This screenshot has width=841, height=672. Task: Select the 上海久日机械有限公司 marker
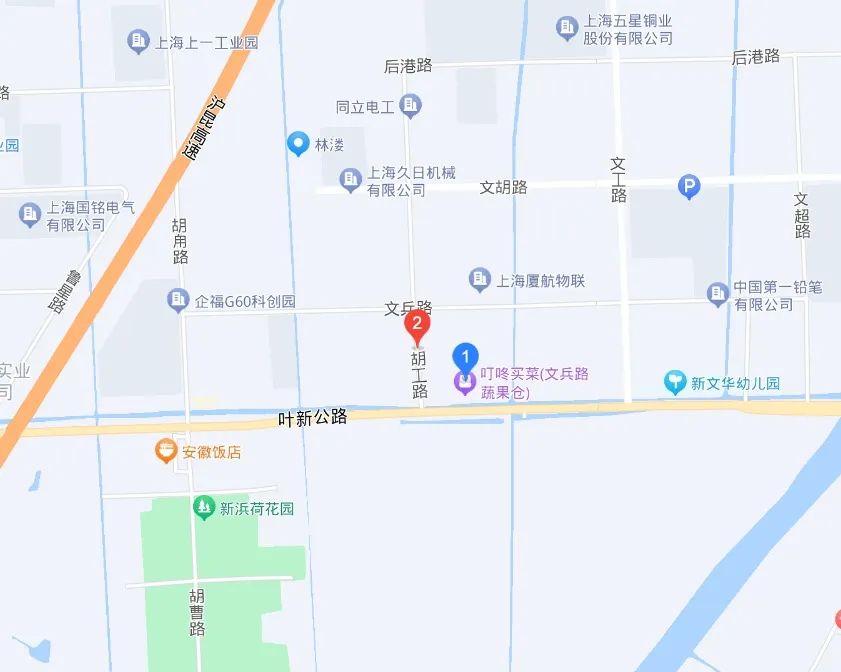click(350, 180)
